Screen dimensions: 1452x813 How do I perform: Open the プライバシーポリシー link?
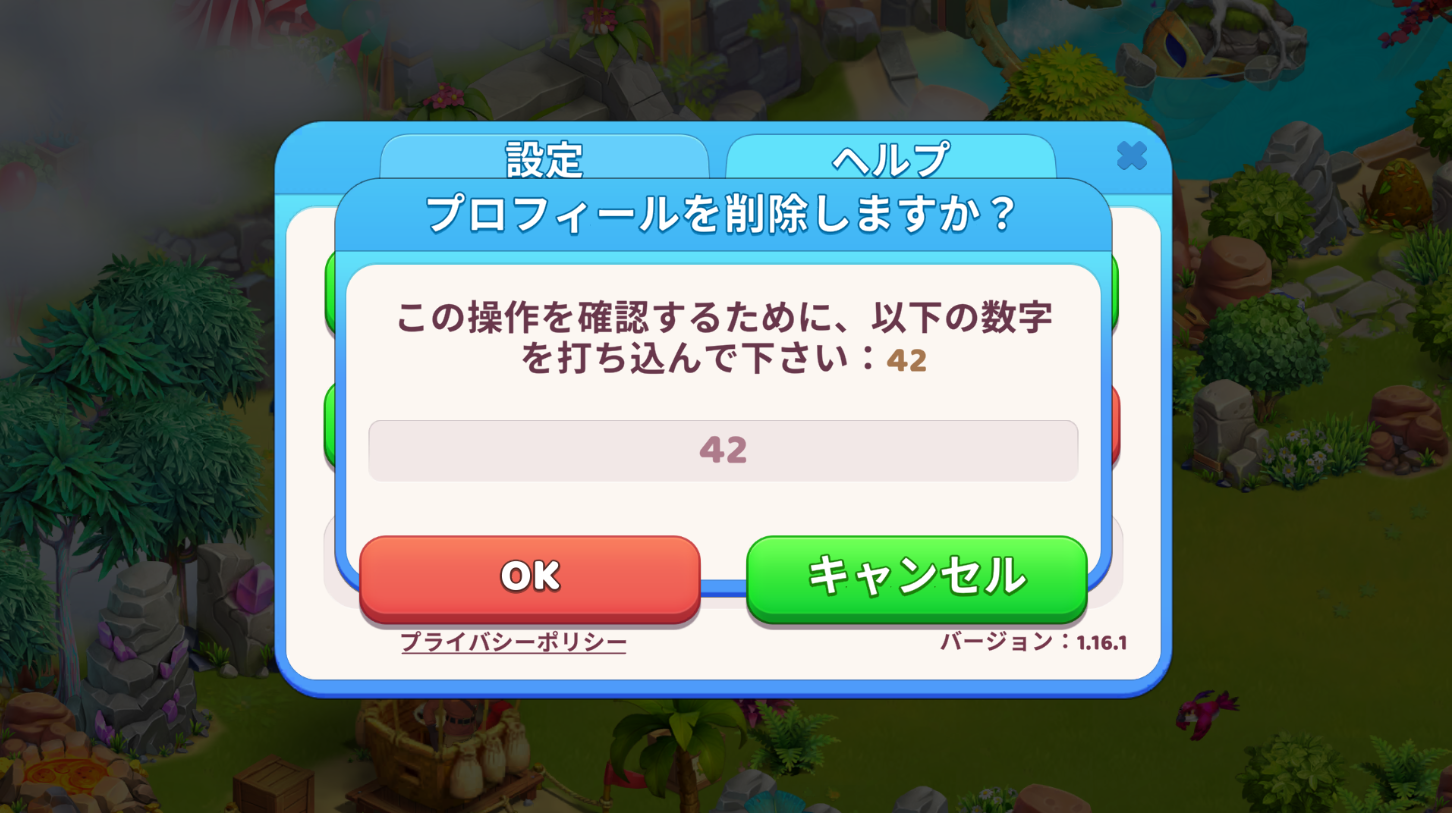tap(513, 642)
